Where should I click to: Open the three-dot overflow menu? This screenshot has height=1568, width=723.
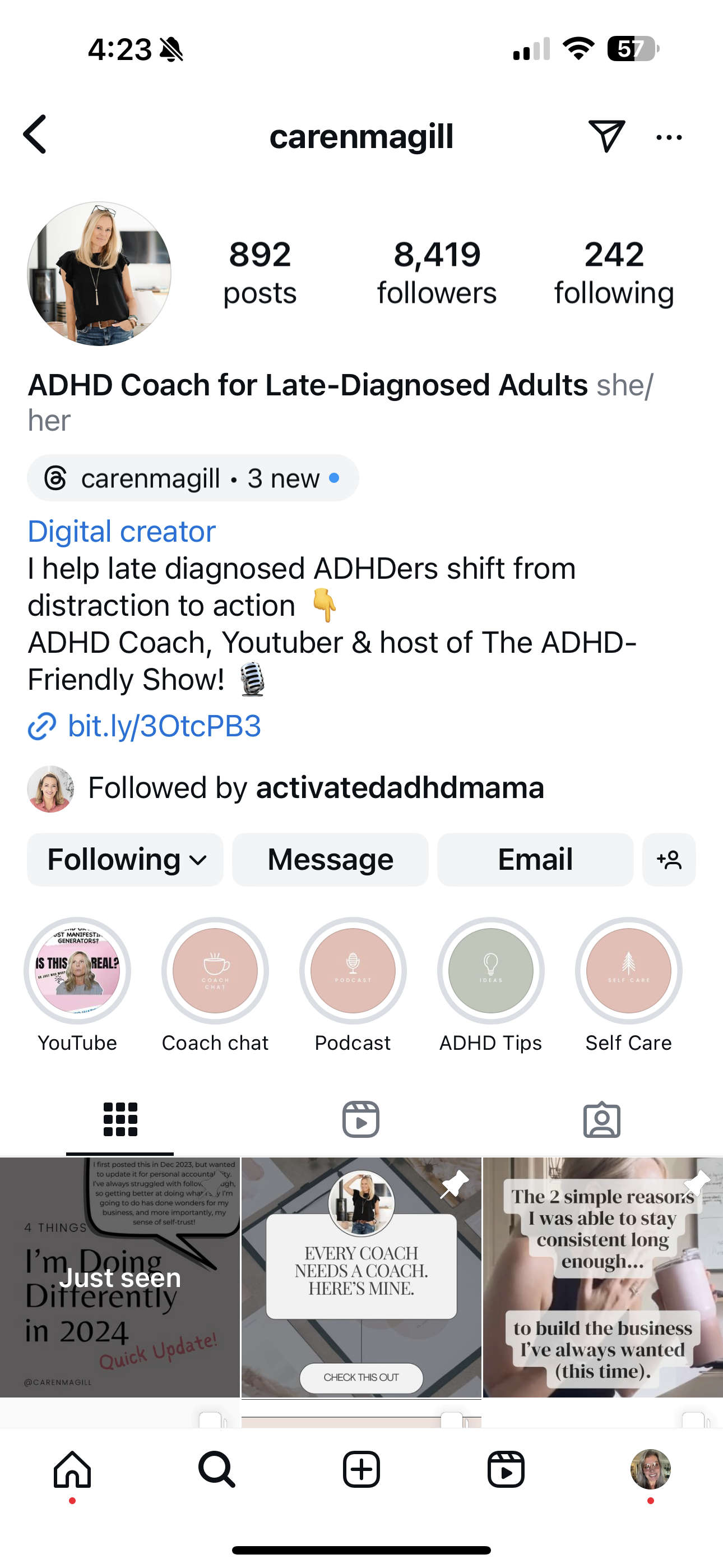coord(669,137)
